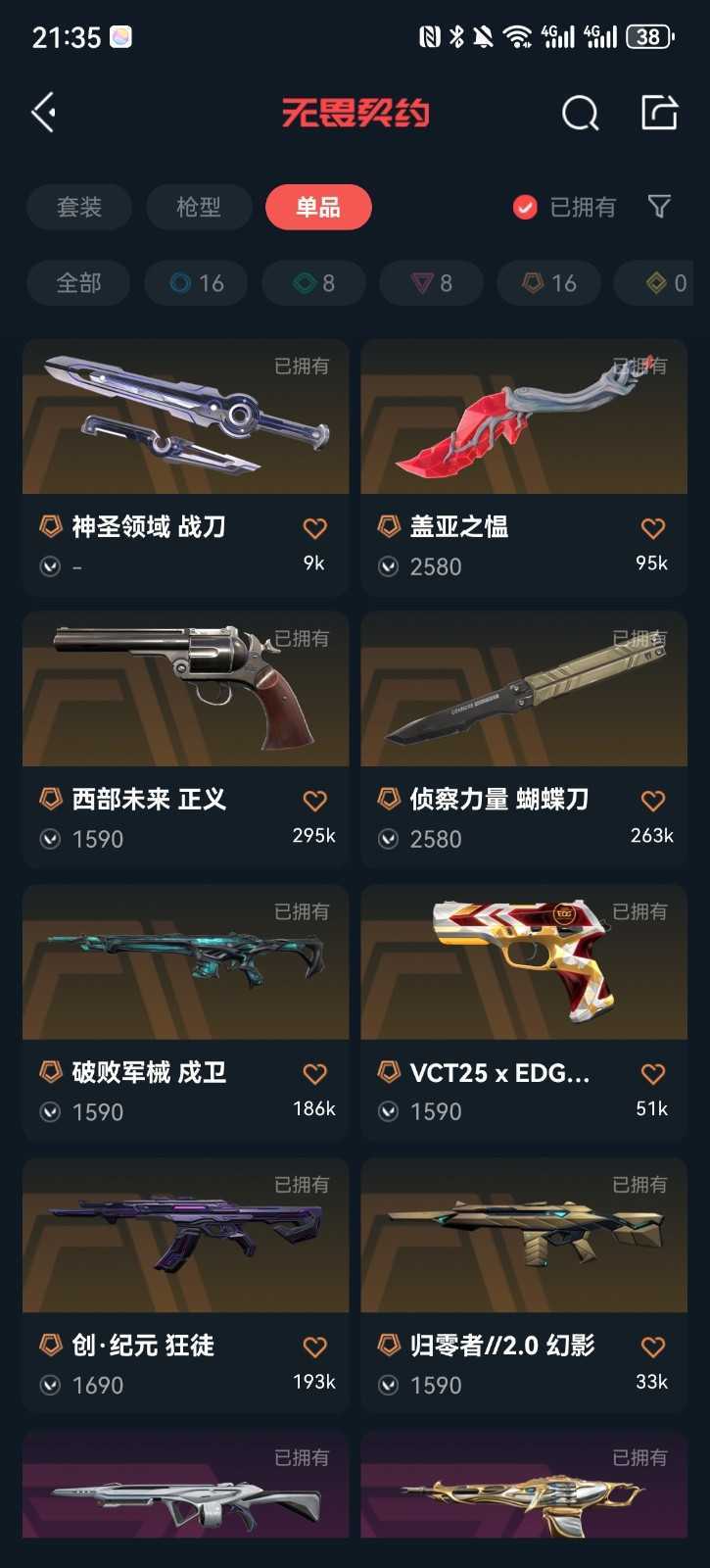
Task: Select the gold pentagon rarity filter showing 16
Action: pyautogui.click(x=548, y=282)
